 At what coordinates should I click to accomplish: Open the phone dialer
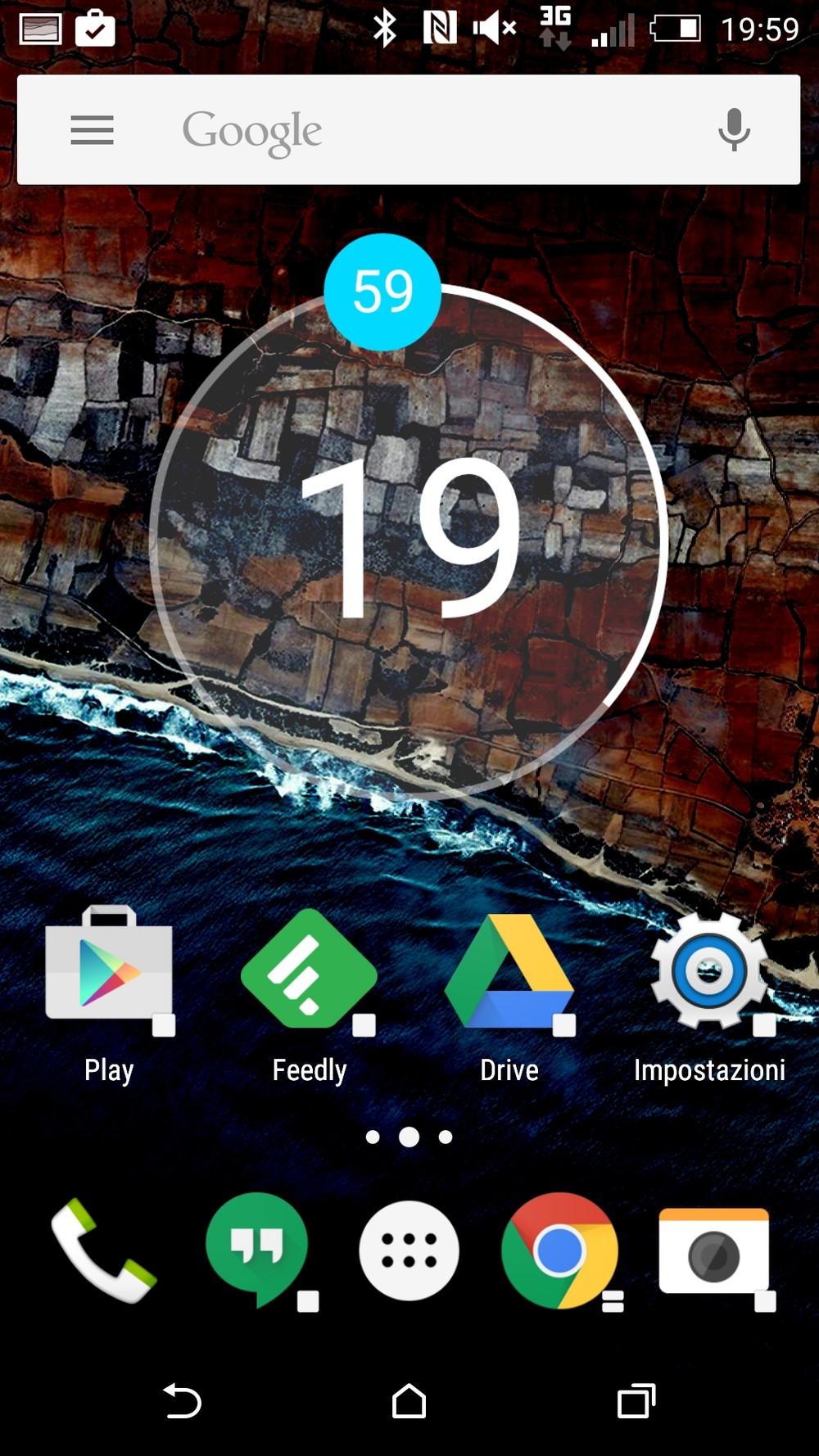[103, 1250]
